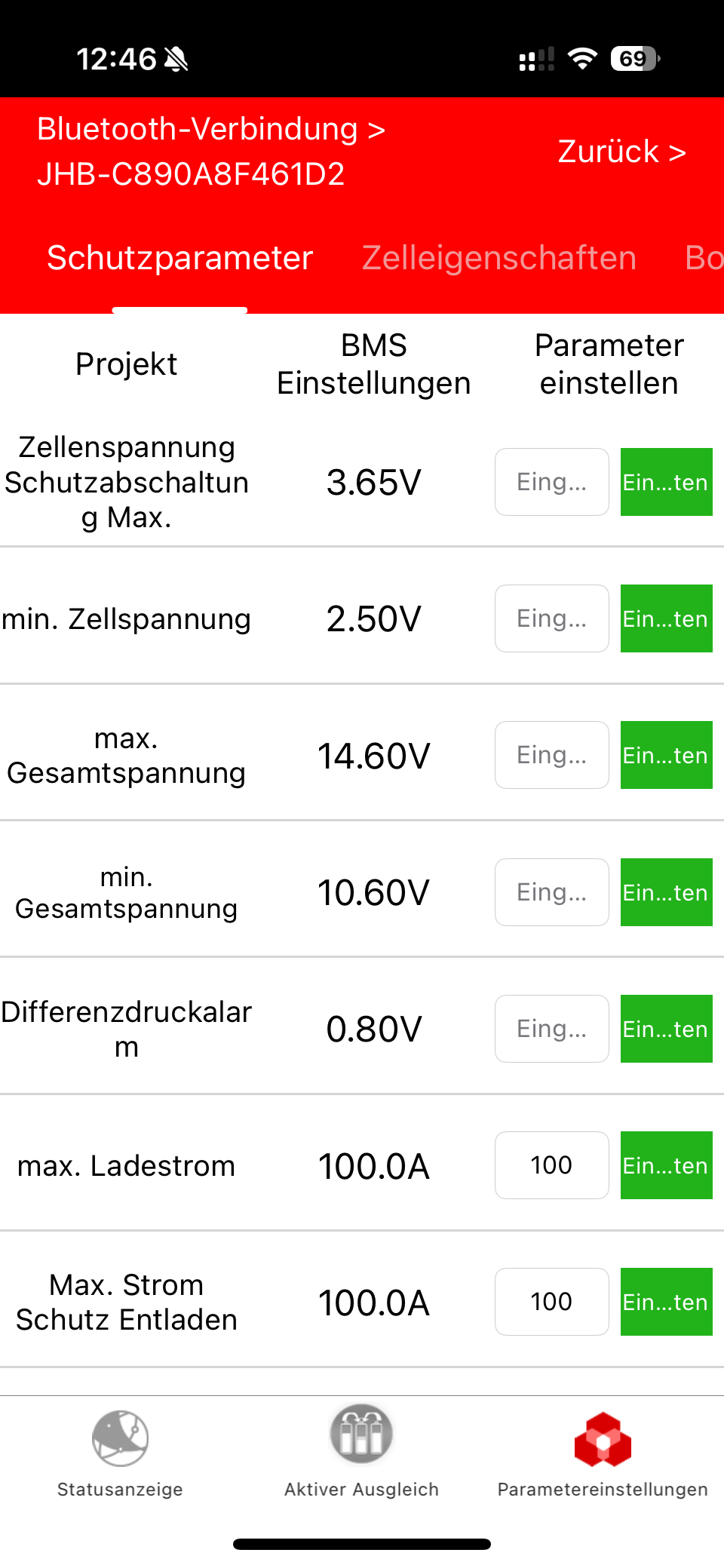Apply the min. Zellspannung parameter with the green button

tap(666, 618)
